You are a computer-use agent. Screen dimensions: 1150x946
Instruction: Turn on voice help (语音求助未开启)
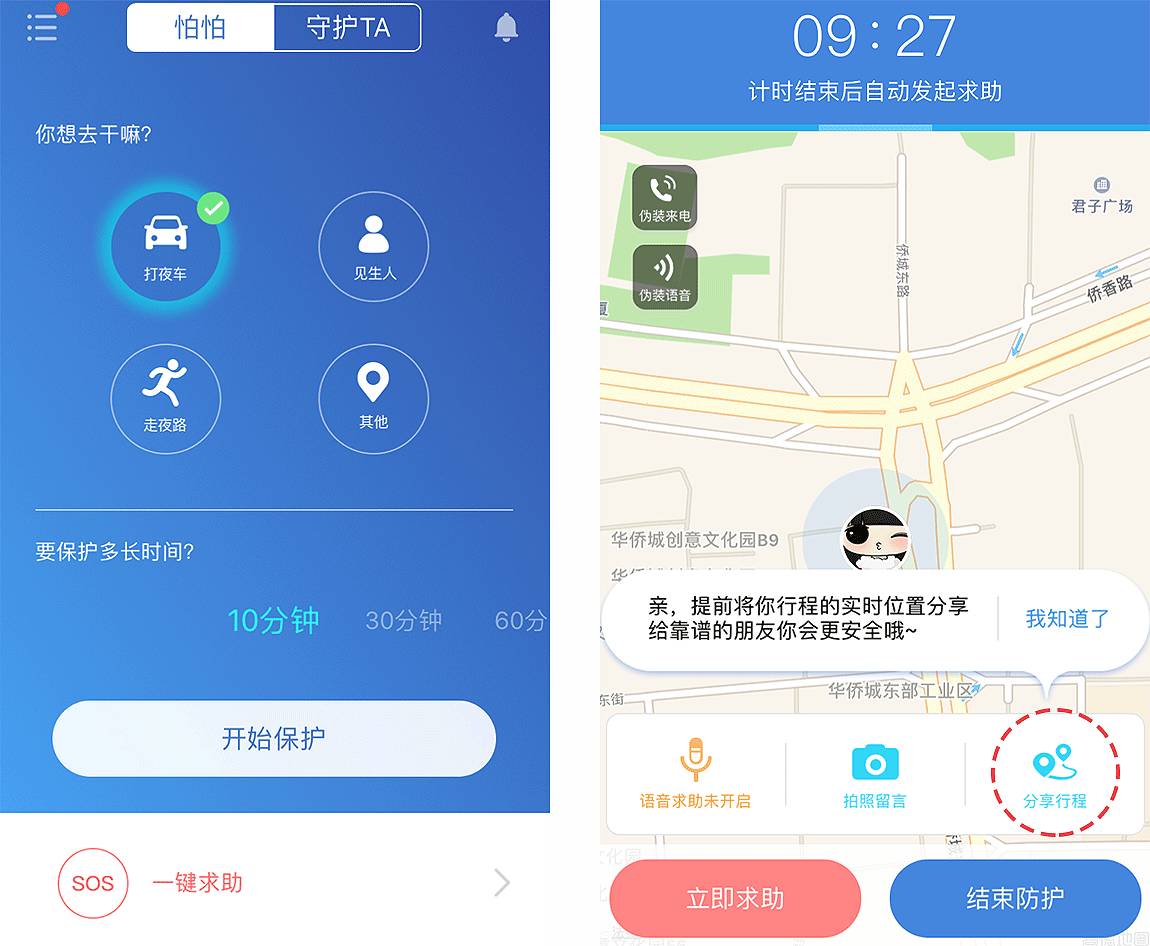pos(695,775)
